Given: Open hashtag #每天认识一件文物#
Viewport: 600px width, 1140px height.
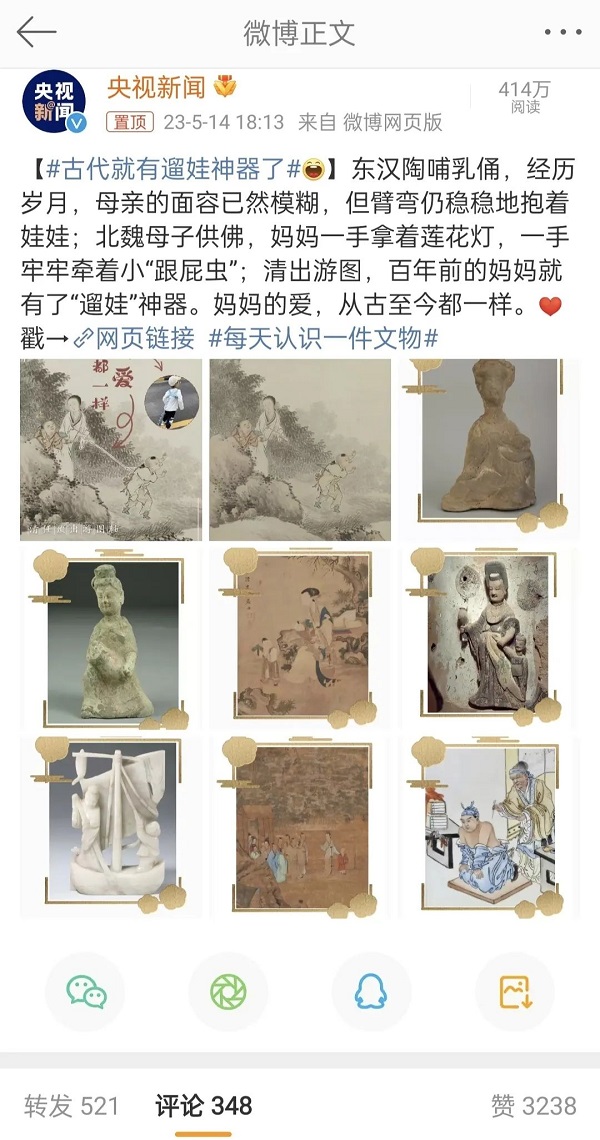Looking at the screenshot, I should [x=322, y=338].
